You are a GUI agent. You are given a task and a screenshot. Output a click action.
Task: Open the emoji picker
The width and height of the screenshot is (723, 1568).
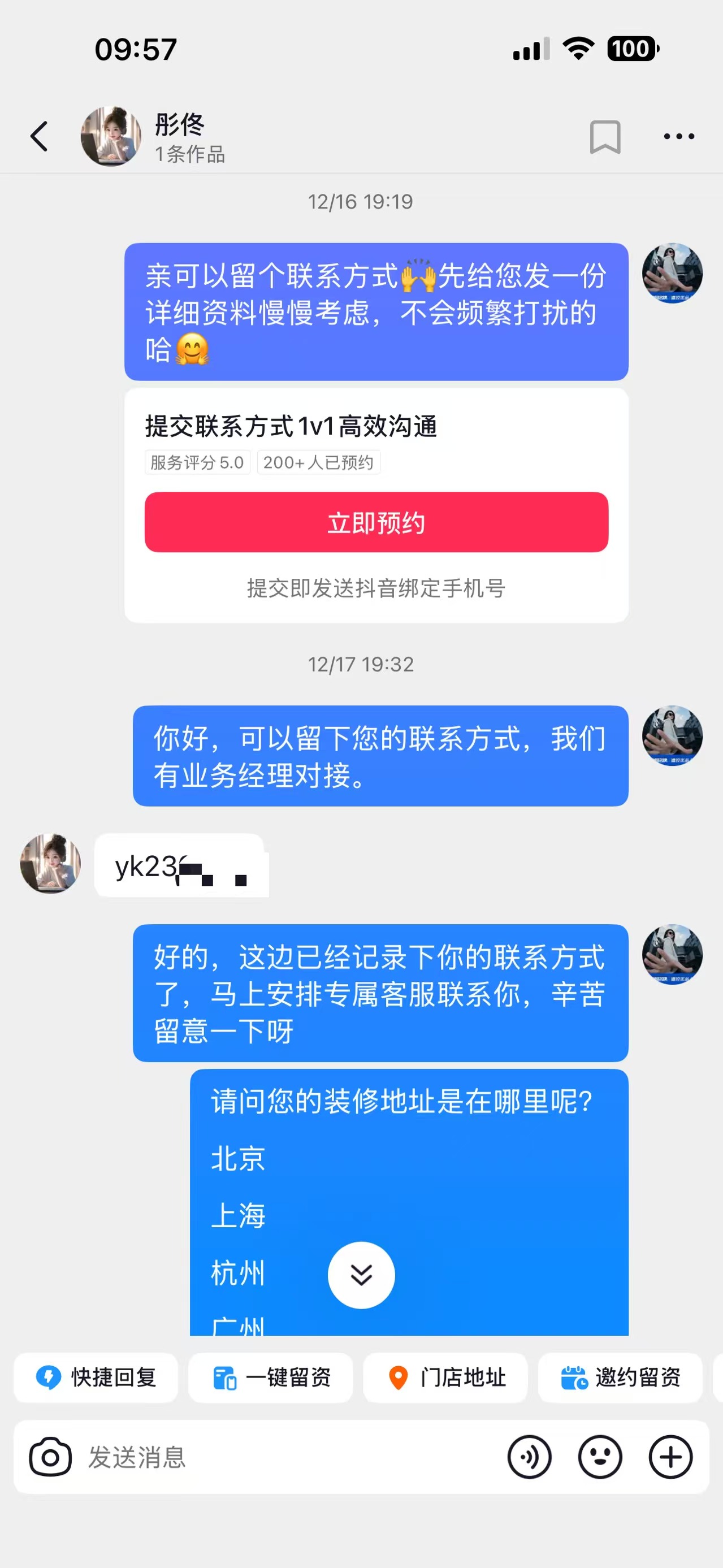click(600, 1457)
